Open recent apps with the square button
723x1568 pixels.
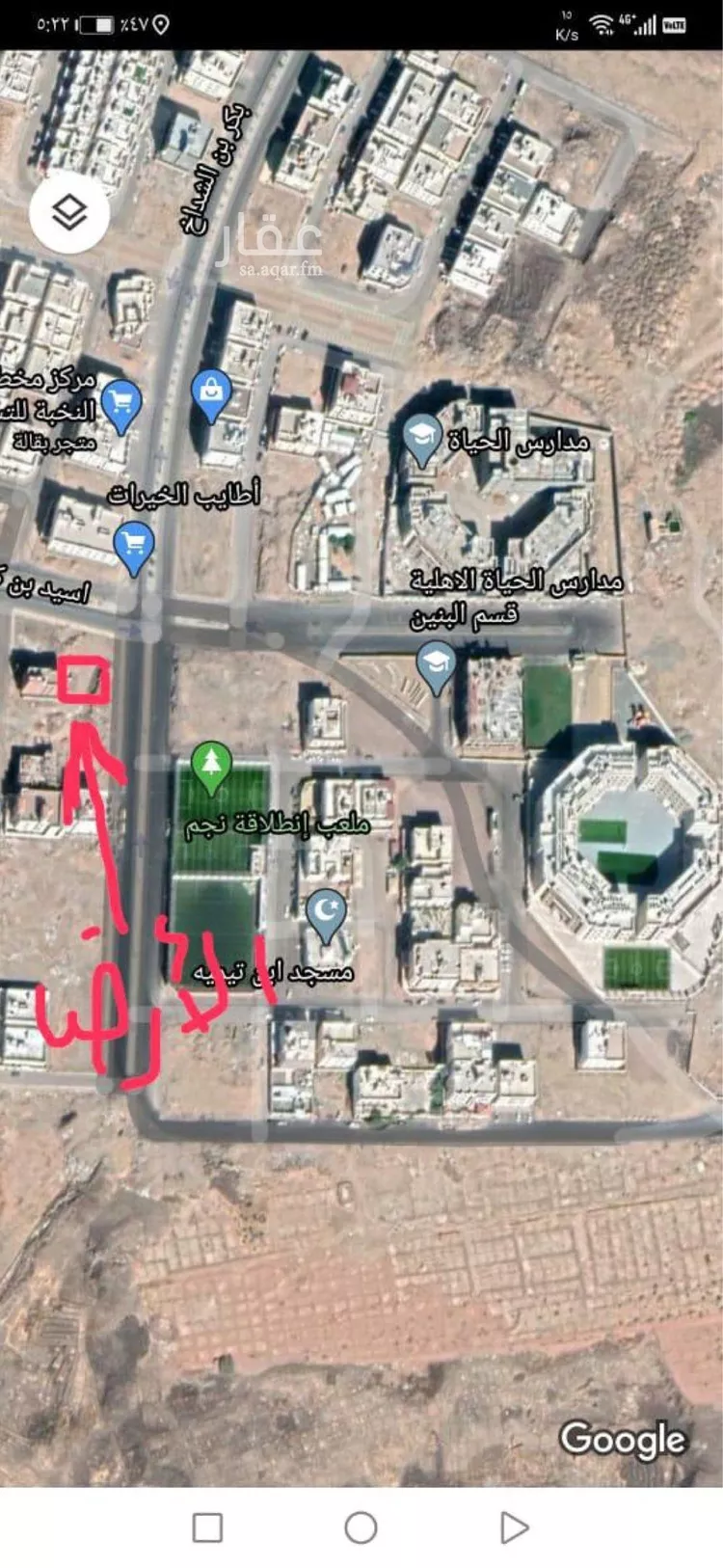coord(207,1527)
